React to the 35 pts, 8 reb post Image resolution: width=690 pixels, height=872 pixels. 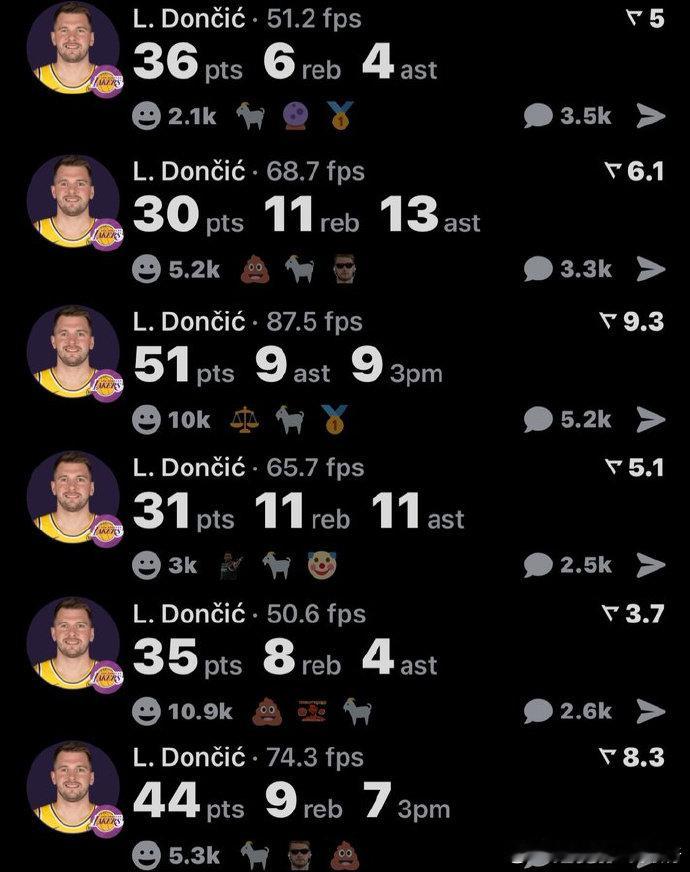(x=147, y=711)
